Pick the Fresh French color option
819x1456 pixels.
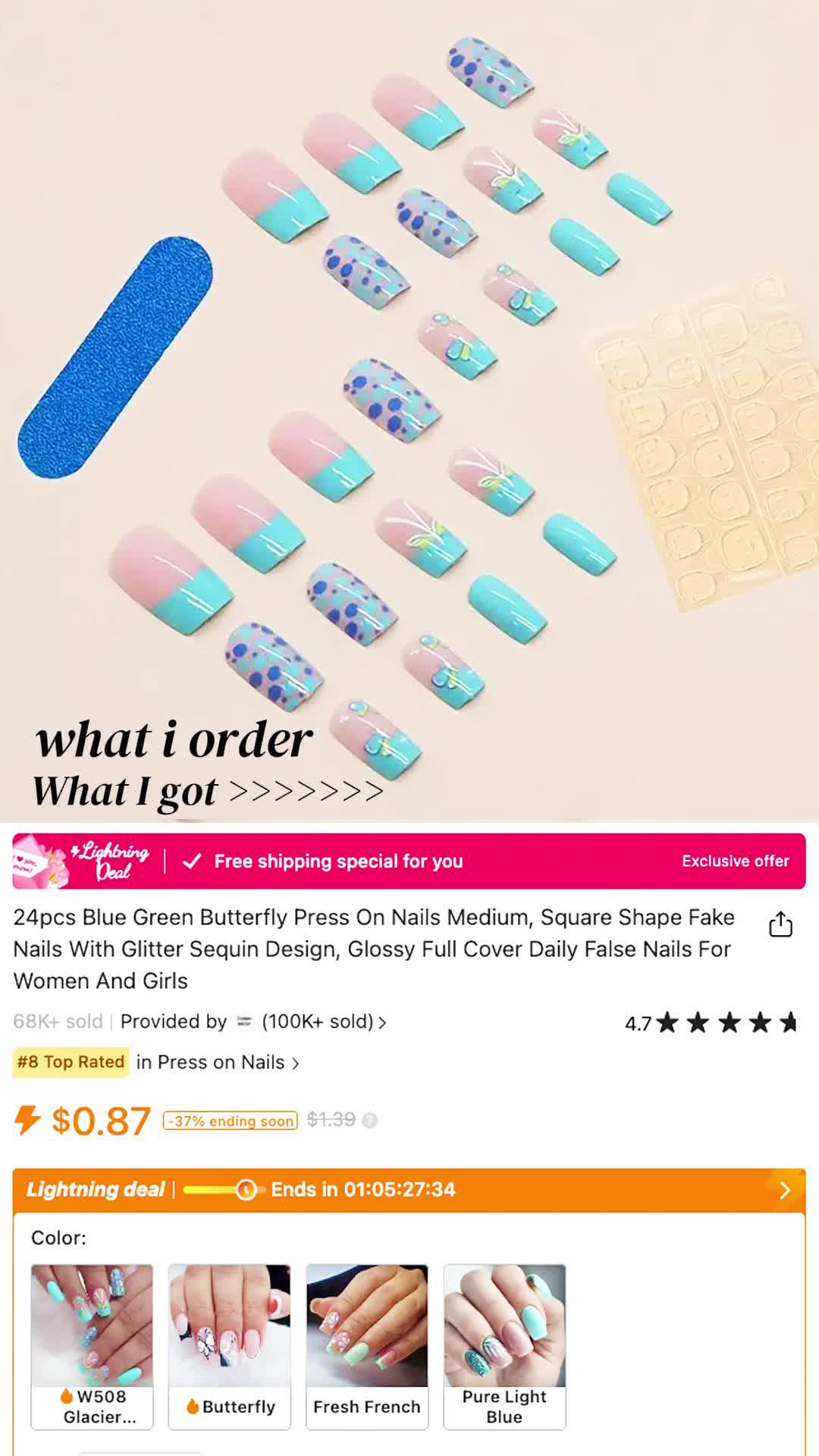pos(367,1346)
